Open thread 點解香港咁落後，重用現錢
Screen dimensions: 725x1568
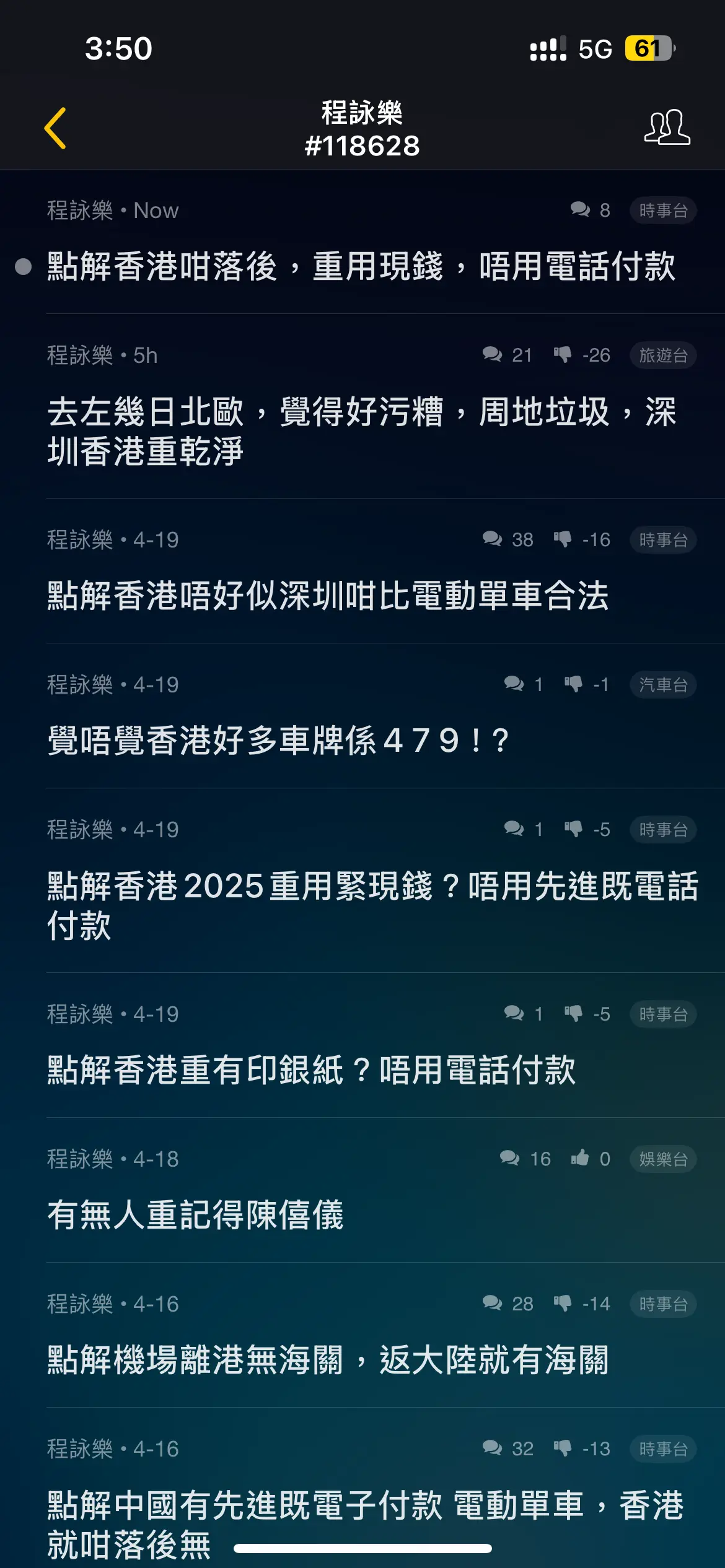362,267
